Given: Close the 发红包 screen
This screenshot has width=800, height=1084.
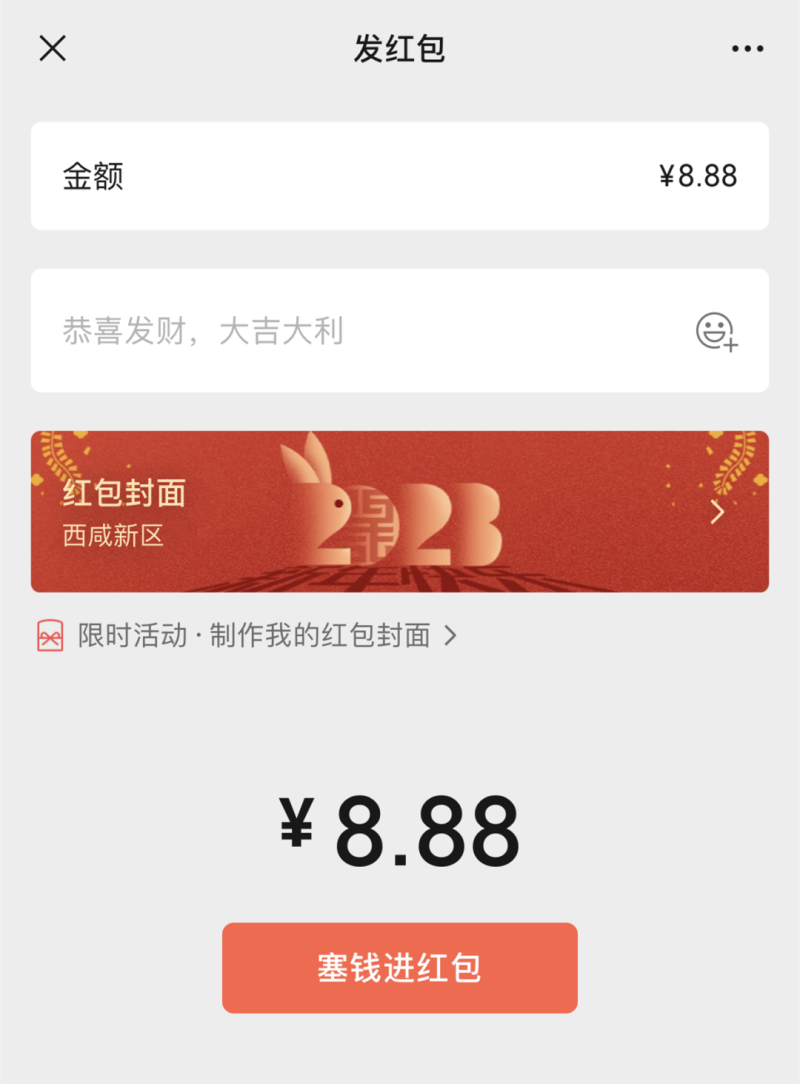Looking at the screenshot, I should [x=52, y=48].
